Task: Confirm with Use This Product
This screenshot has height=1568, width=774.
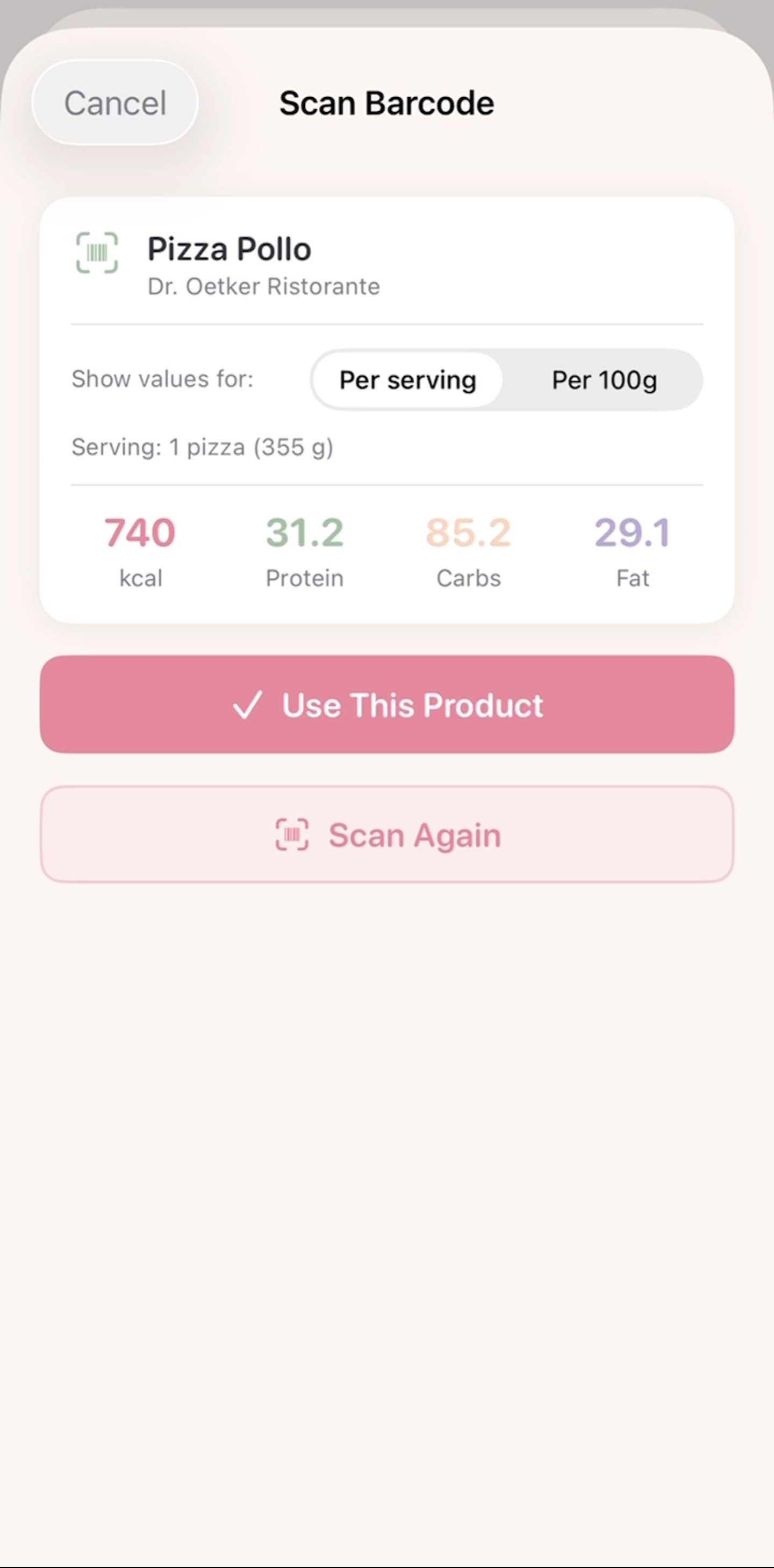Action: click(x=386, y=704)
